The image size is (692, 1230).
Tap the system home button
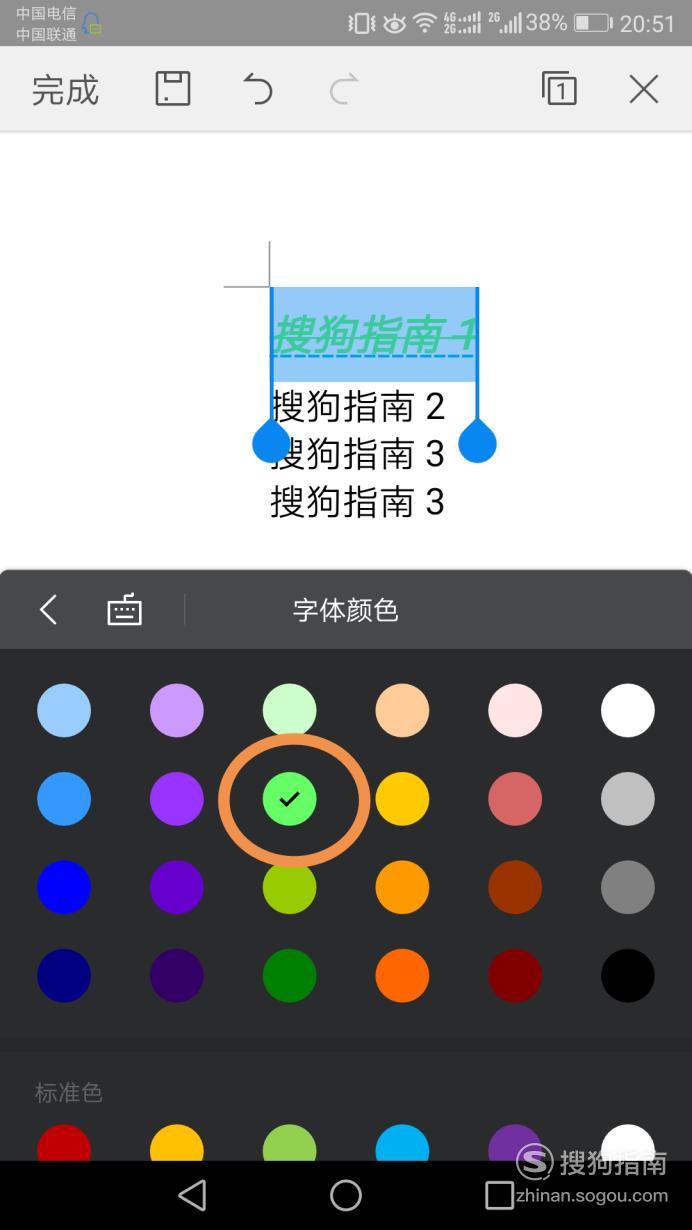coord(346,1194)
